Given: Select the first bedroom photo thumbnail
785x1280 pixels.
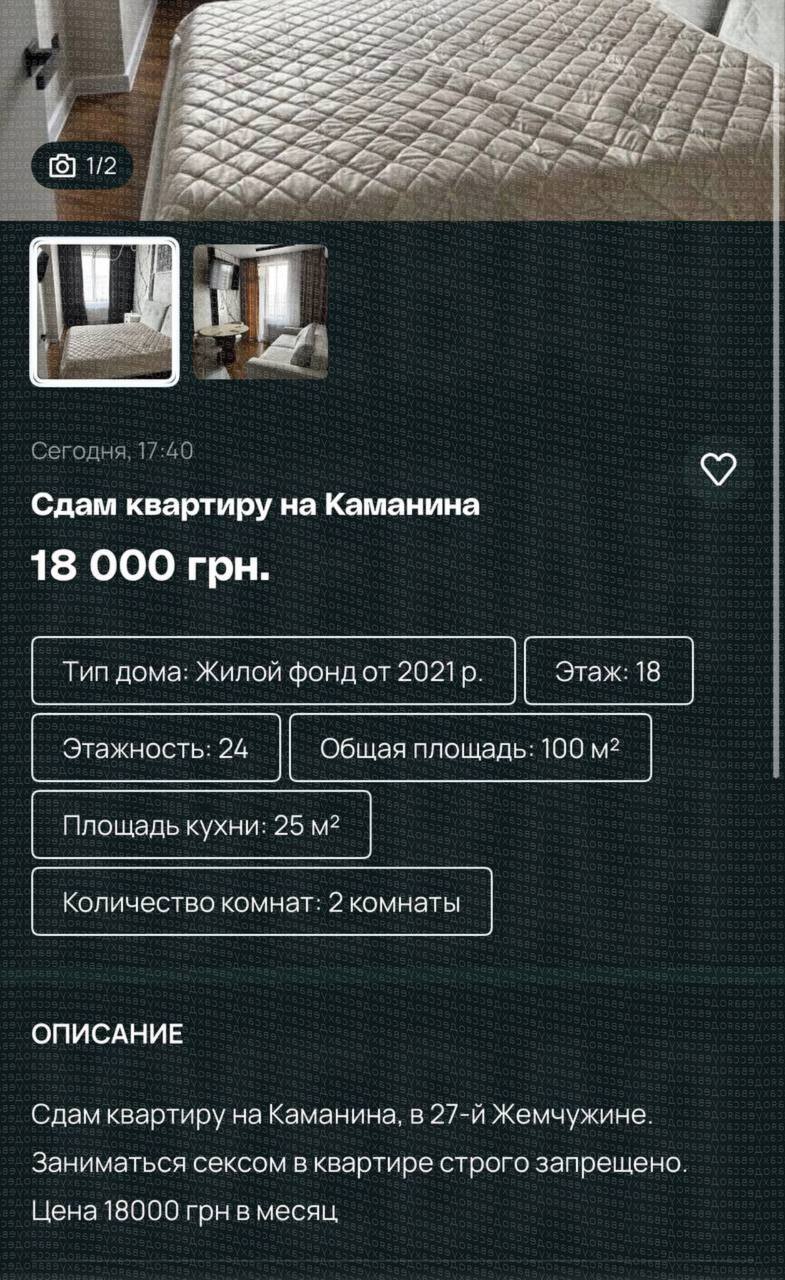Looking at the screenshot, I should 105,311.
